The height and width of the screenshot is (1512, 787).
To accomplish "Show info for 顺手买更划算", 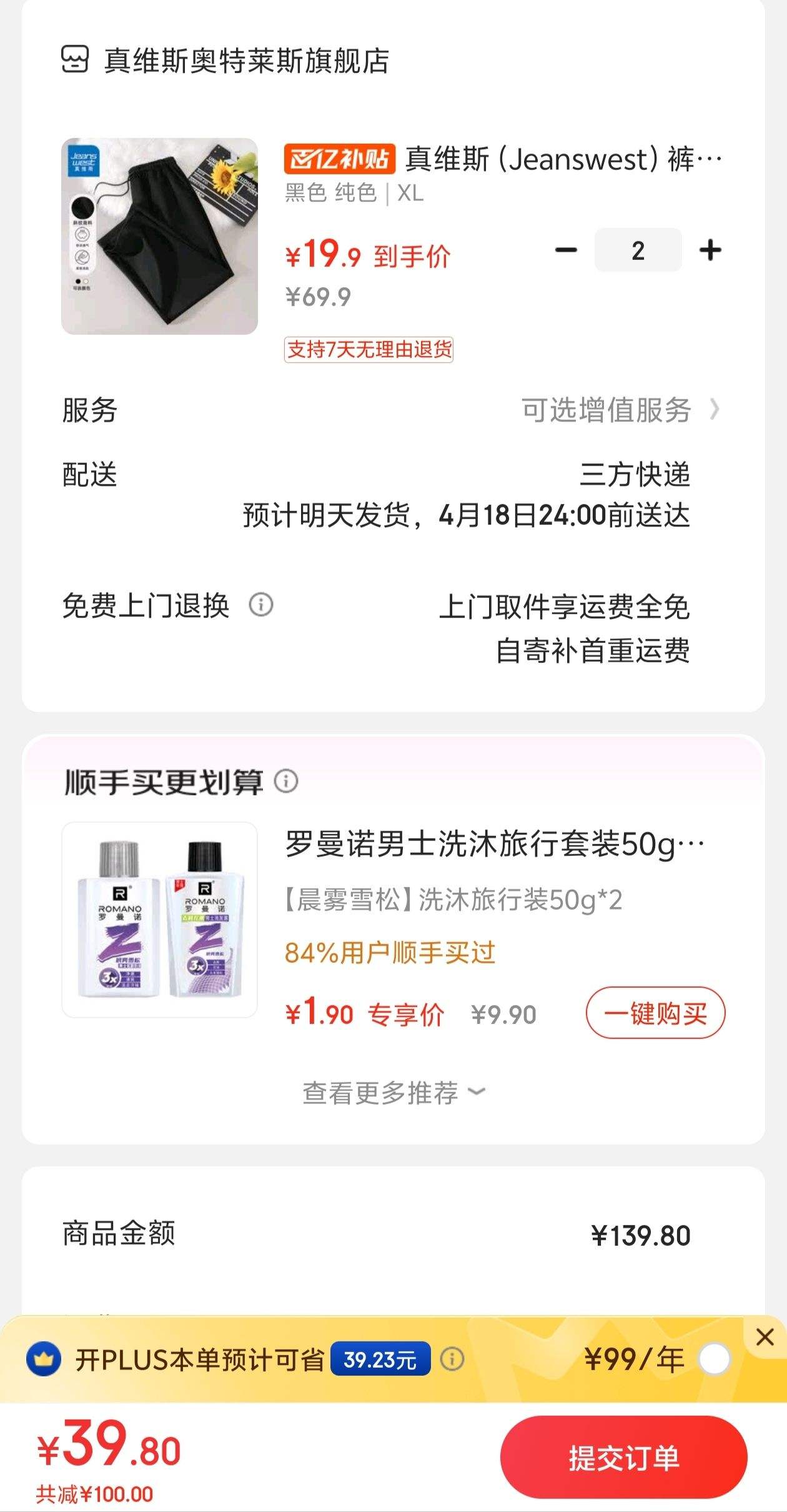I will (x=286, y=781).
